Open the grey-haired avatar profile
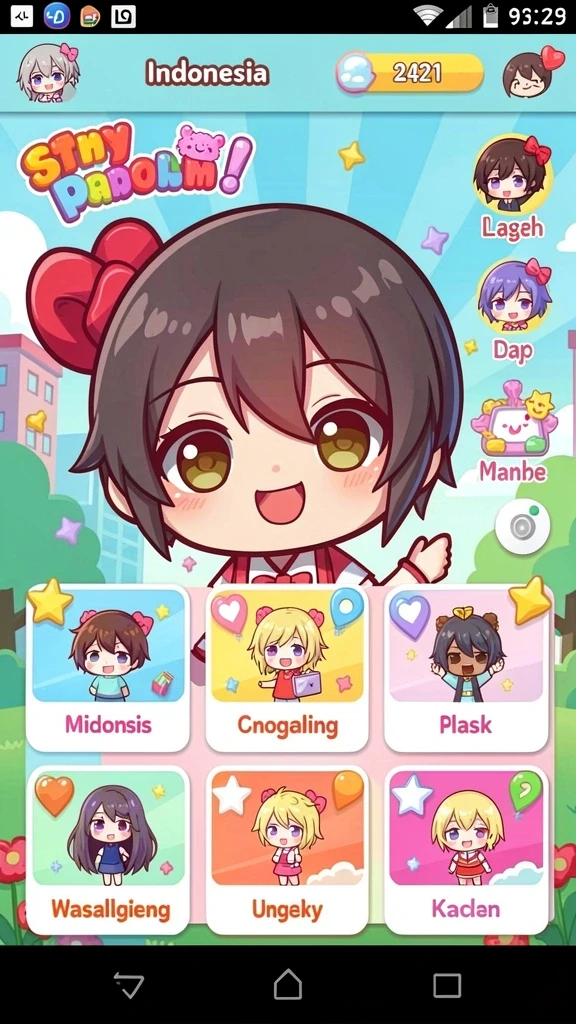 point(48,72)
